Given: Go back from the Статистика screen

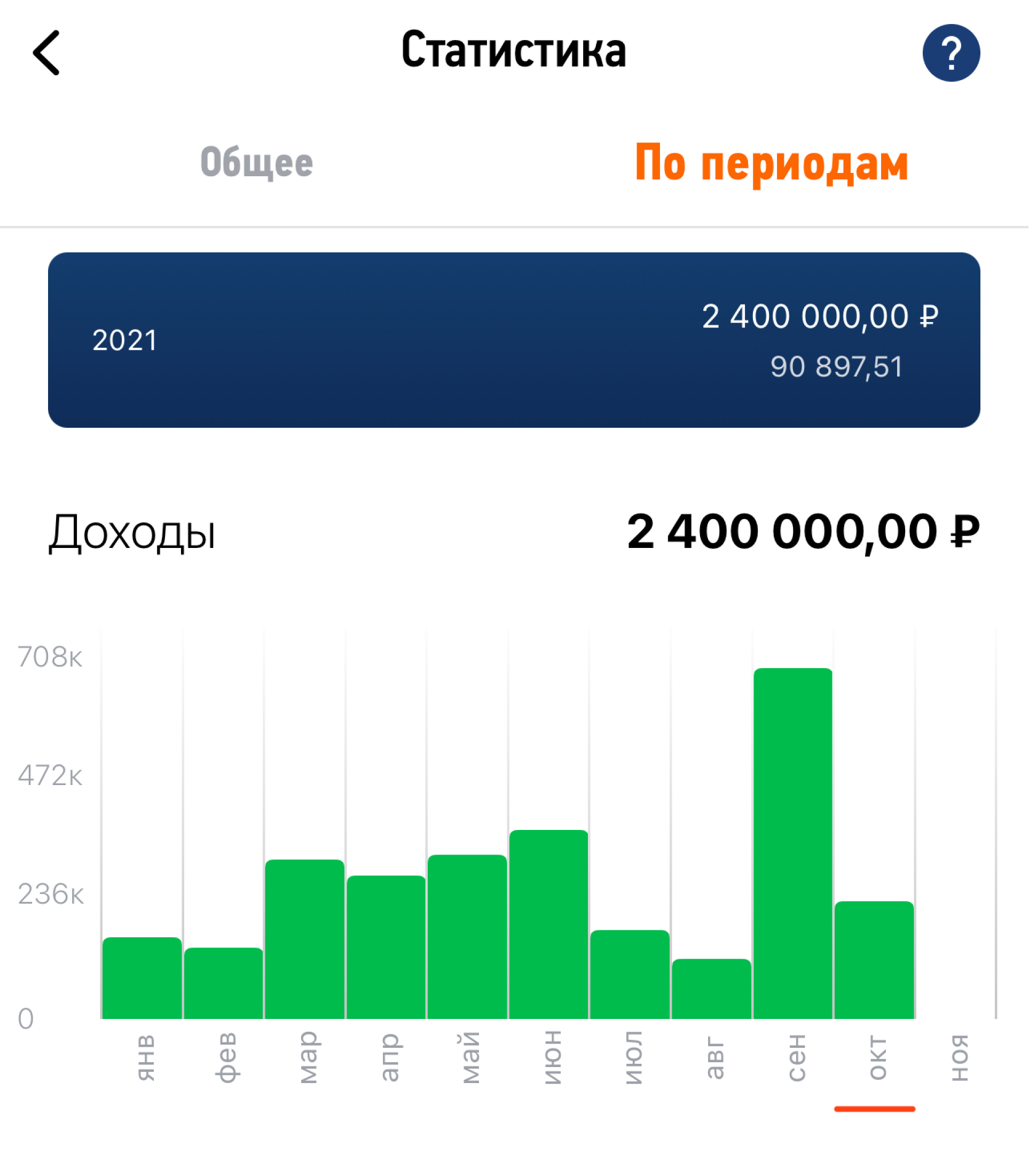Looking at the screenshot, I should [47, 53].
